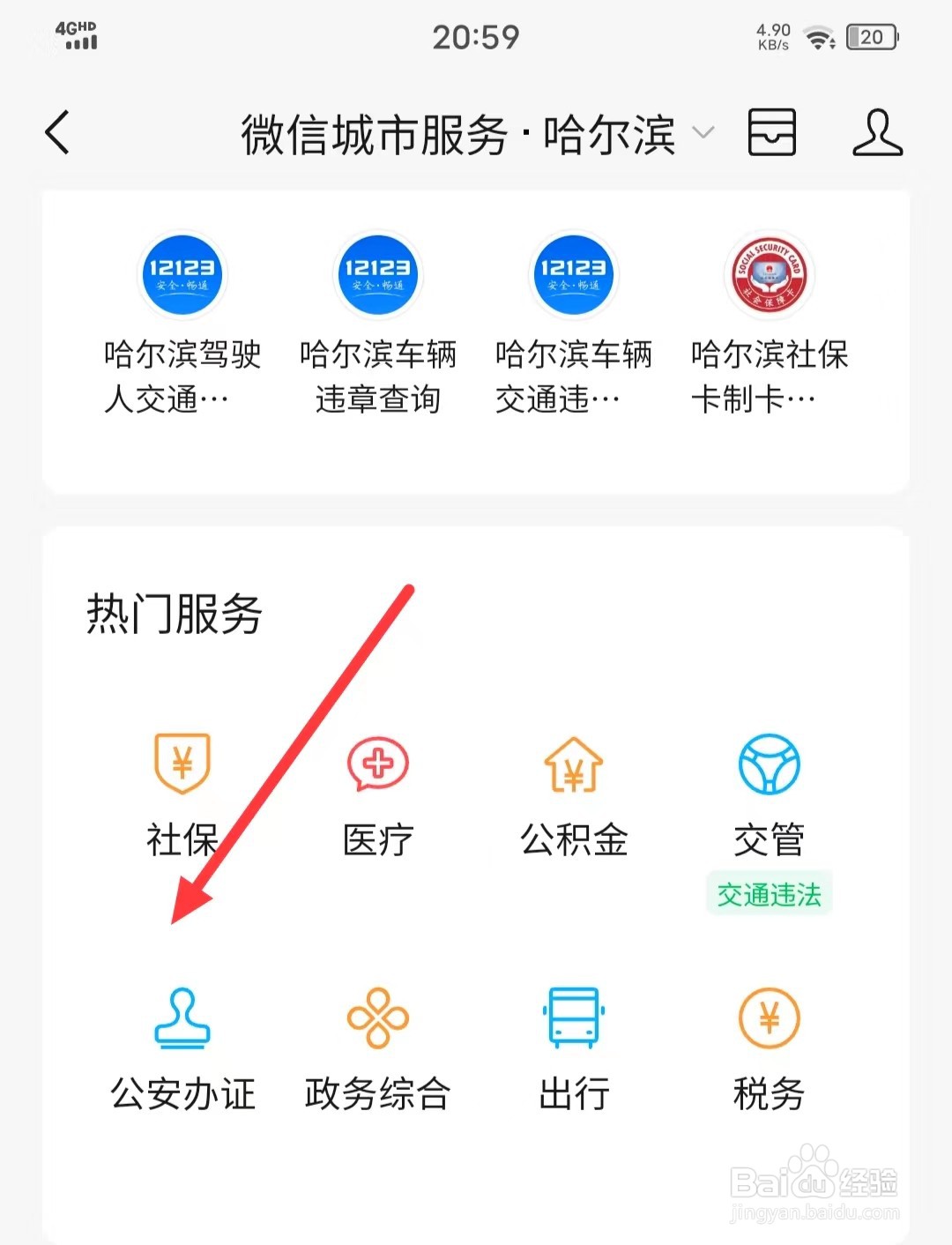The width and height of the screenshot is (952, 1245).
Task: Tap the Wi-Fi indicator in status bar
Action: (819, 36)
